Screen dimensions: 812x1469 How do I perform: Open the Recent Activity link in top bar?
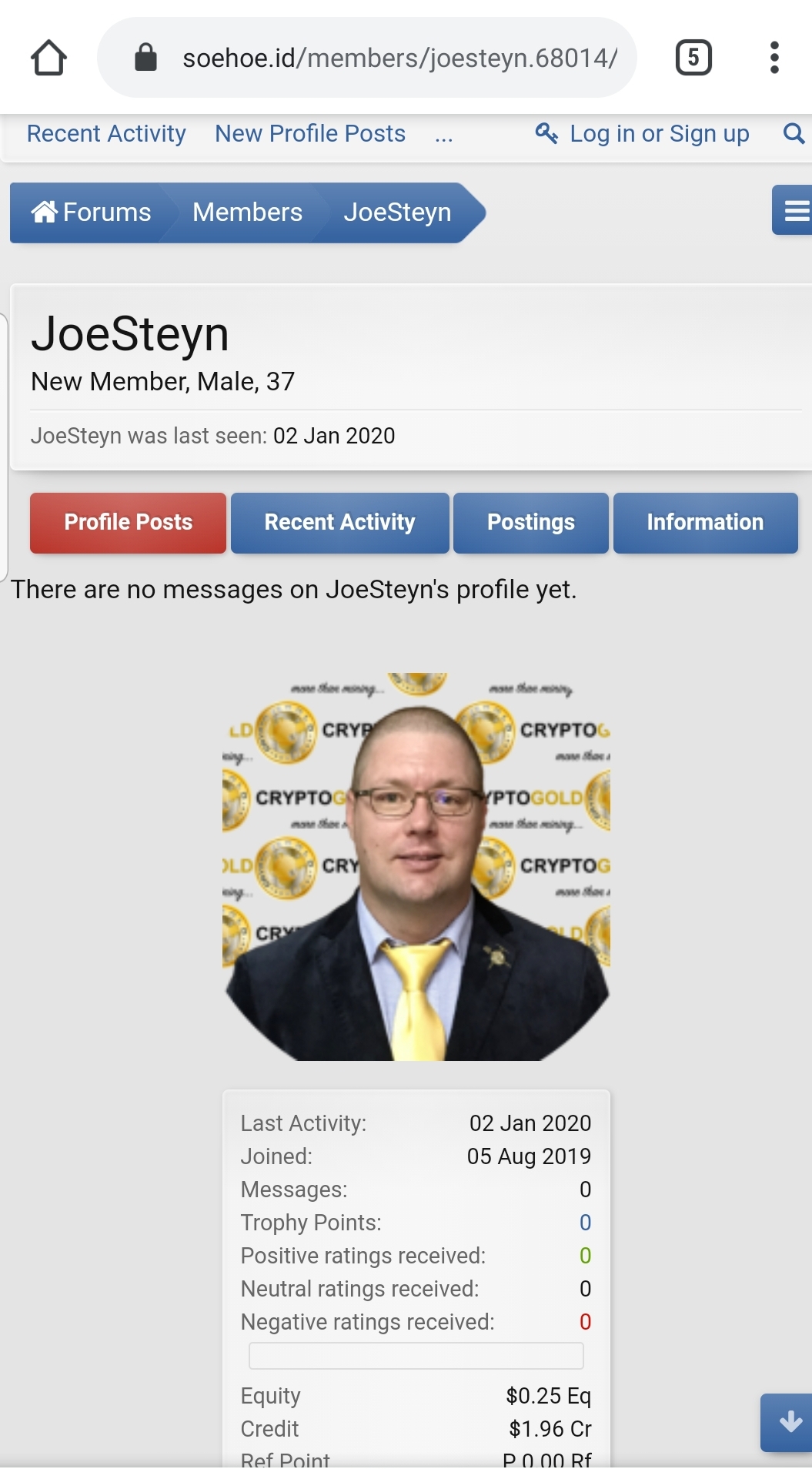tap(106, 134)
